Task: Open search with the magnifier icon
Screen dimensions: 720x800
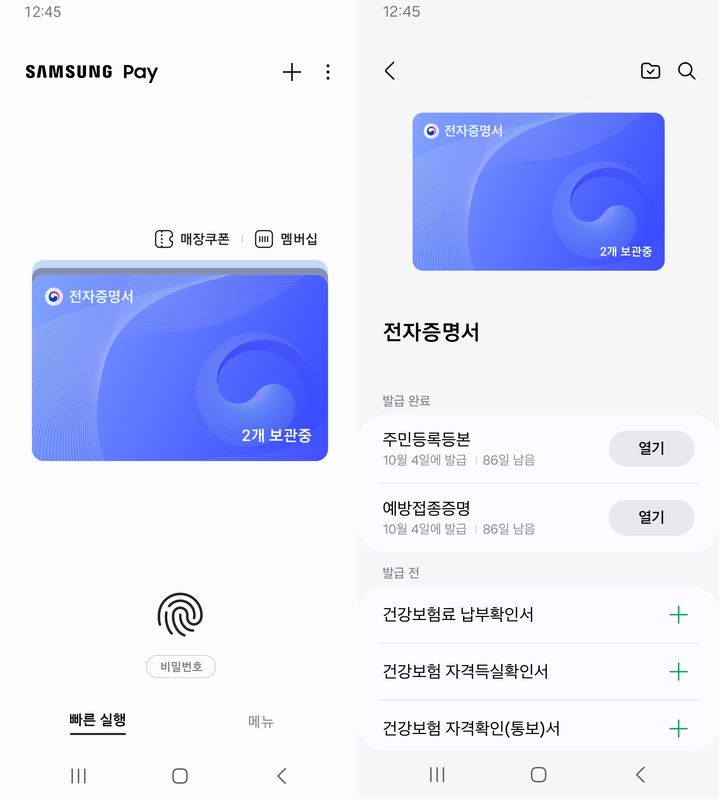Action: [x=686, y=71]
